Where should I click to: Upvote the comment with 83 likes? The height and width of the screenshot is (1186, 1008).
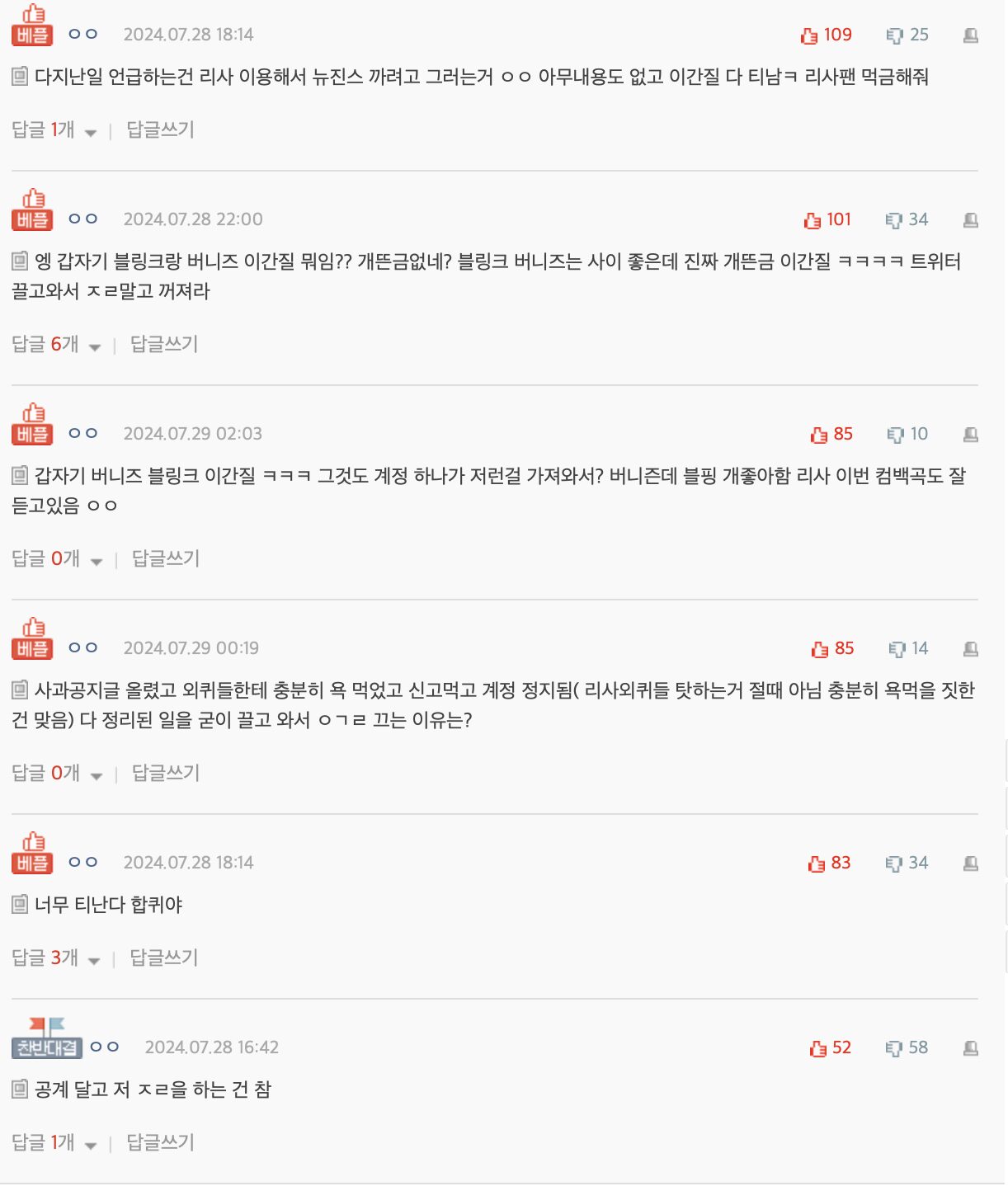tap(817, 864)
